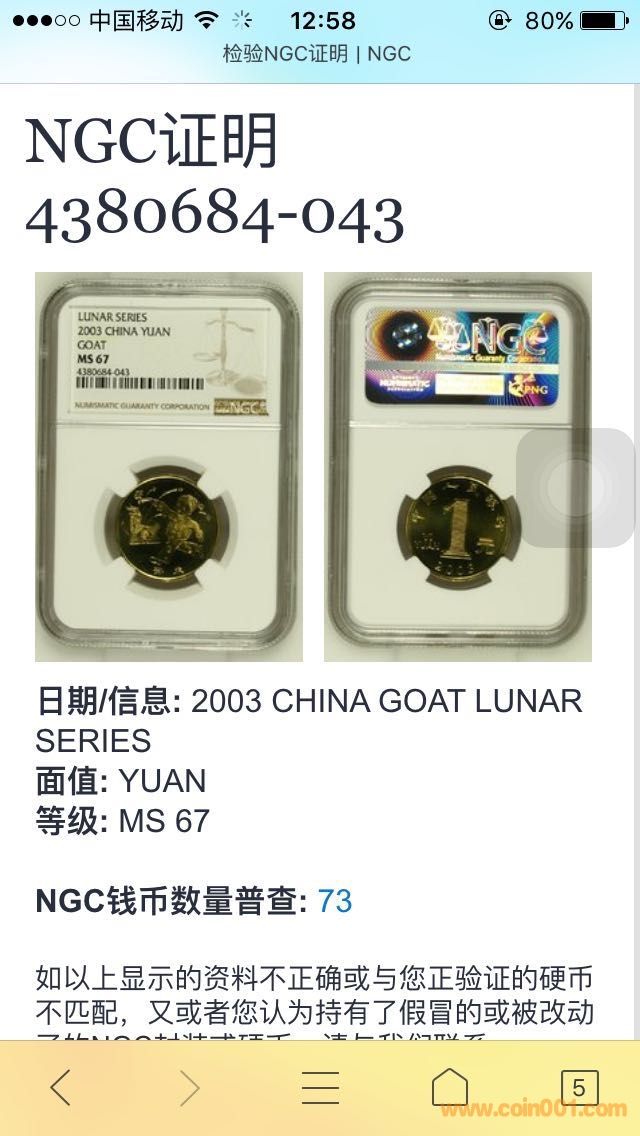
Task: Go forward to the next page
Action: pos(189,1087)
